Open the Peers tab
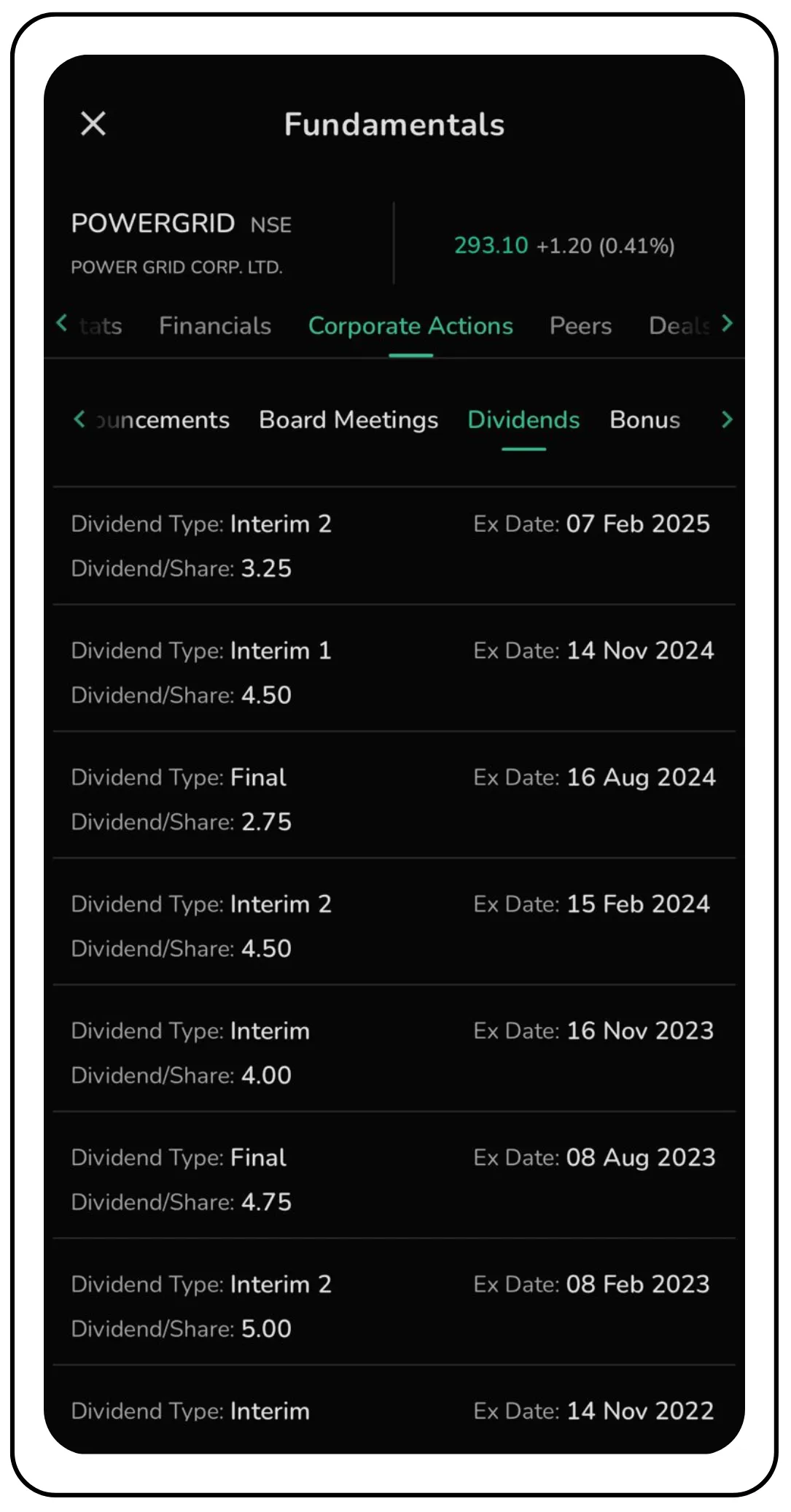 (580, 326)
